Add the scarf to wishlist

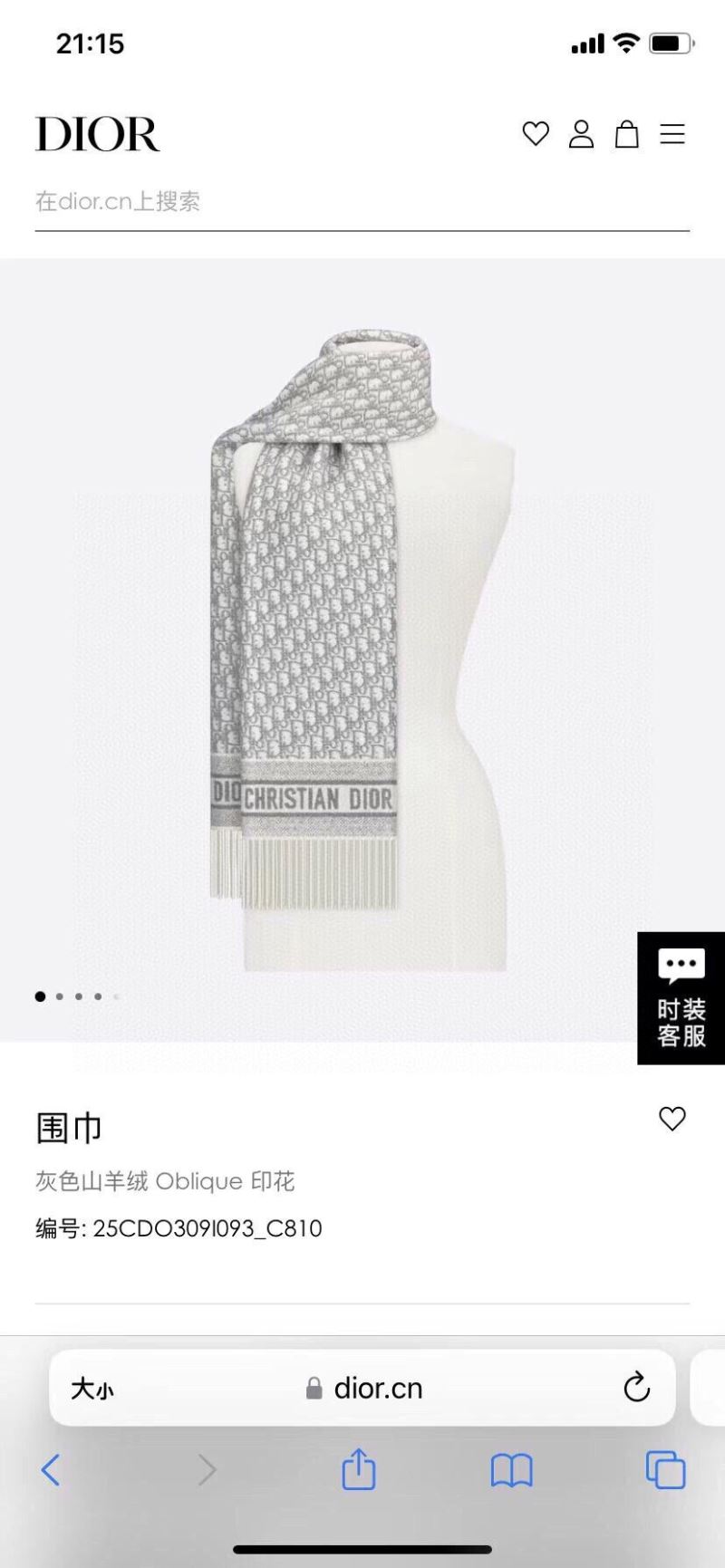click(x=672, y=1119)
